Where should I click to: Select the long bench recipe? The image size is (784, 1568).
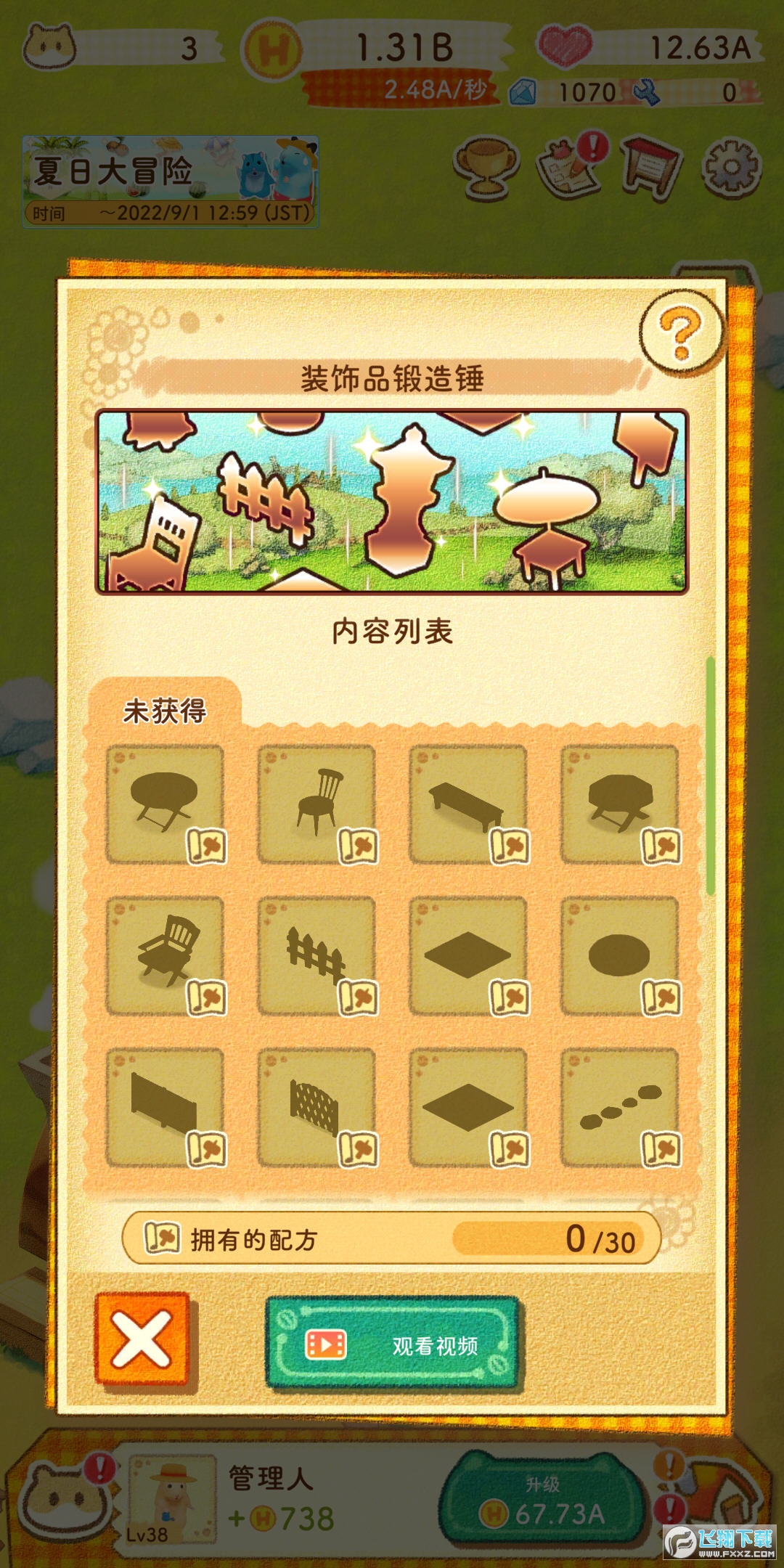tap(468, 804)
